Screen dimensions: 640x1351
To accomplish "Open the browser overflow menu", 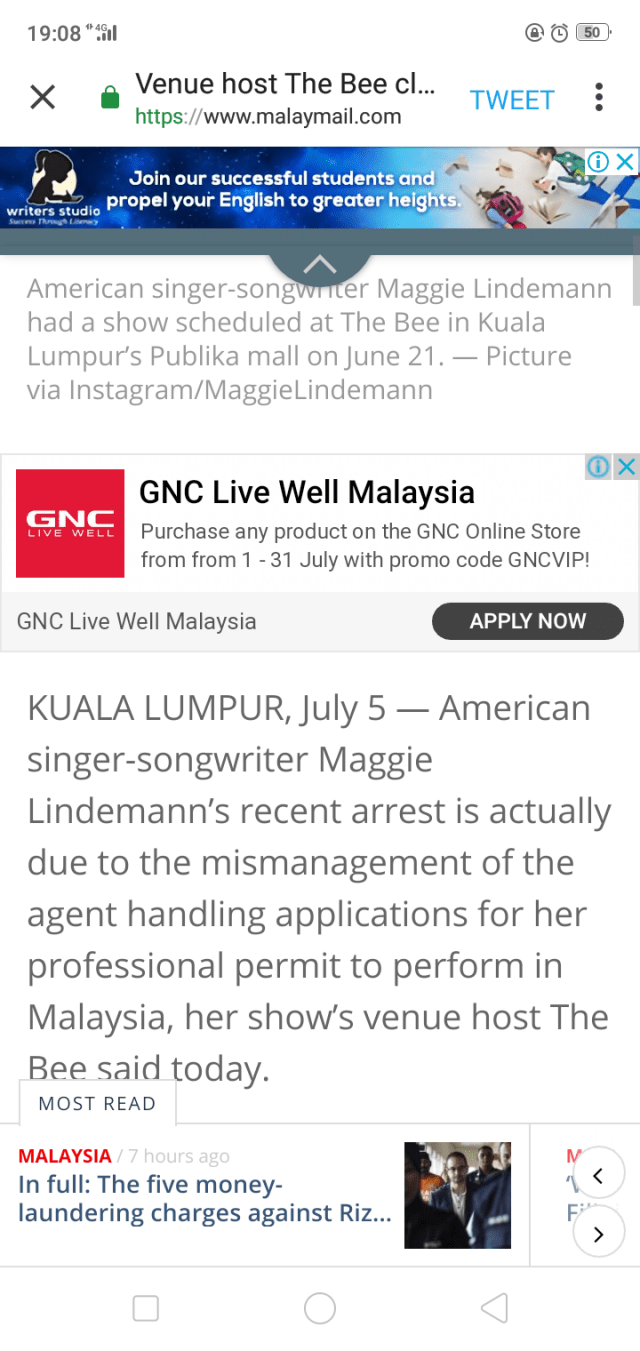I will click(598, 98).
